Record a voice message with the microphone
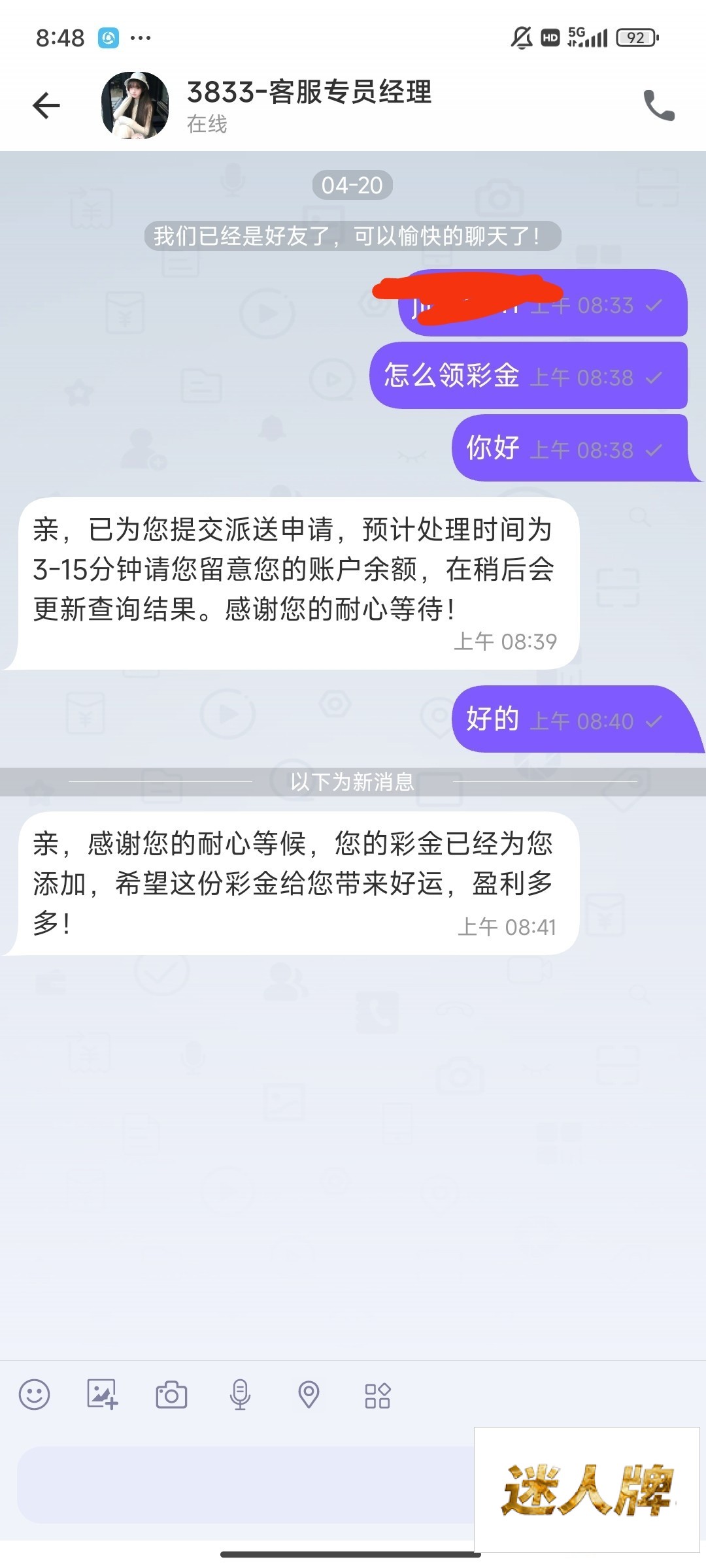The image size is (706, 1568). (240, 1395)
